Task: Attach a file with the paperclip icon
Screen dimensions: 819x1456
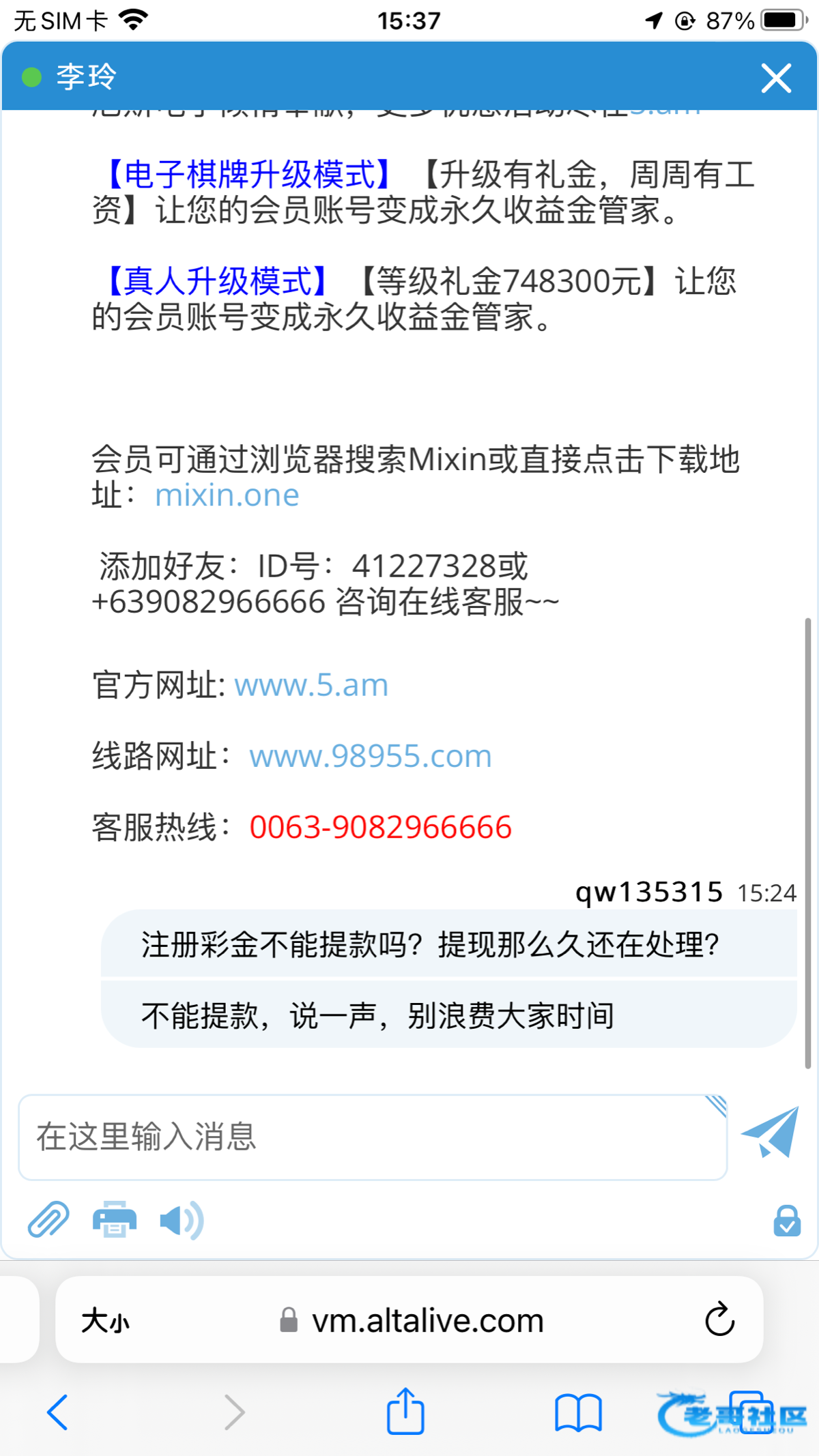Action: (x=48, y=1220)
